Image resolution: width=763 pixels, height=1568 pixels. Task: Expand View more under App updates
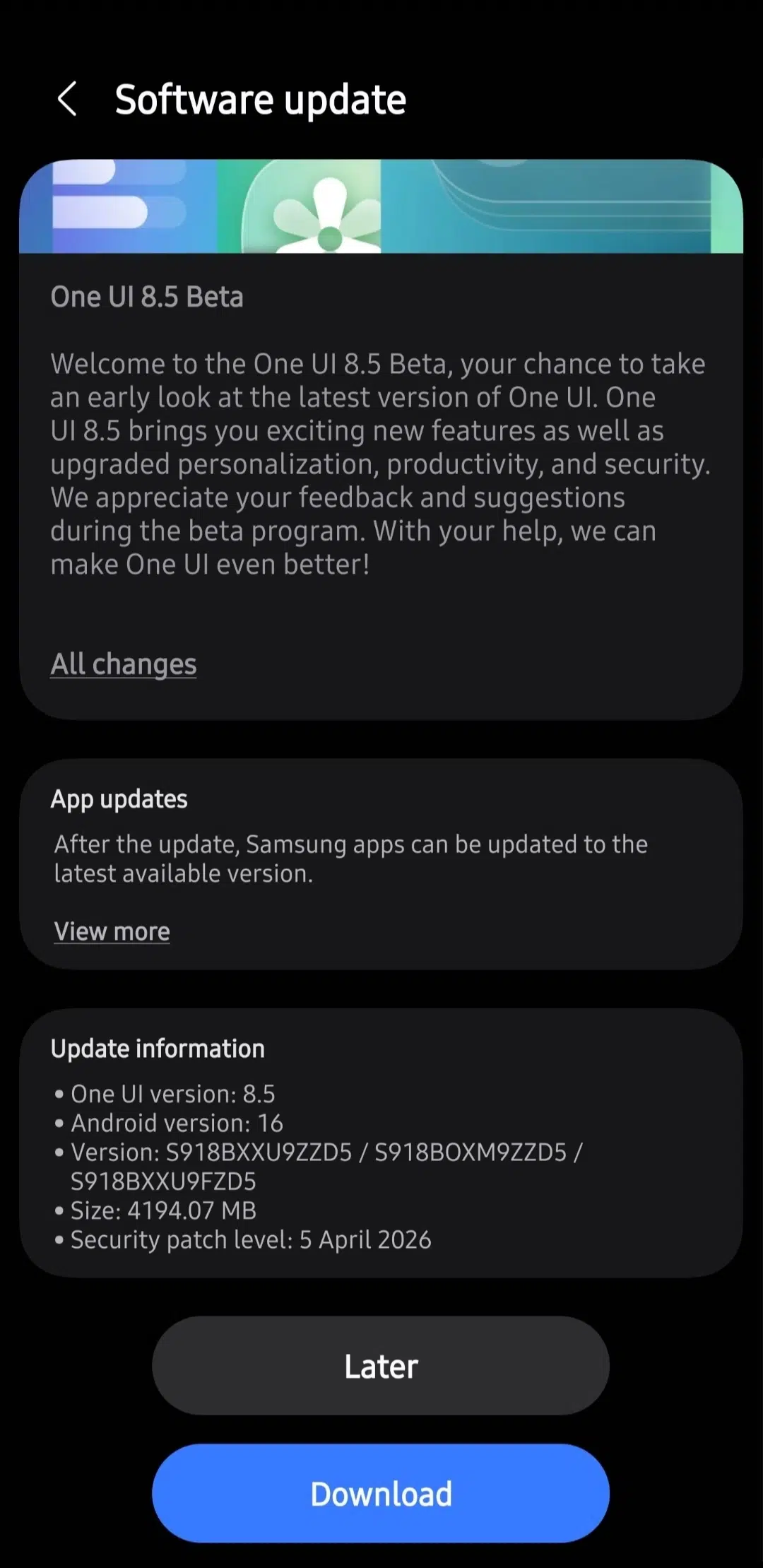click(111, 931)
